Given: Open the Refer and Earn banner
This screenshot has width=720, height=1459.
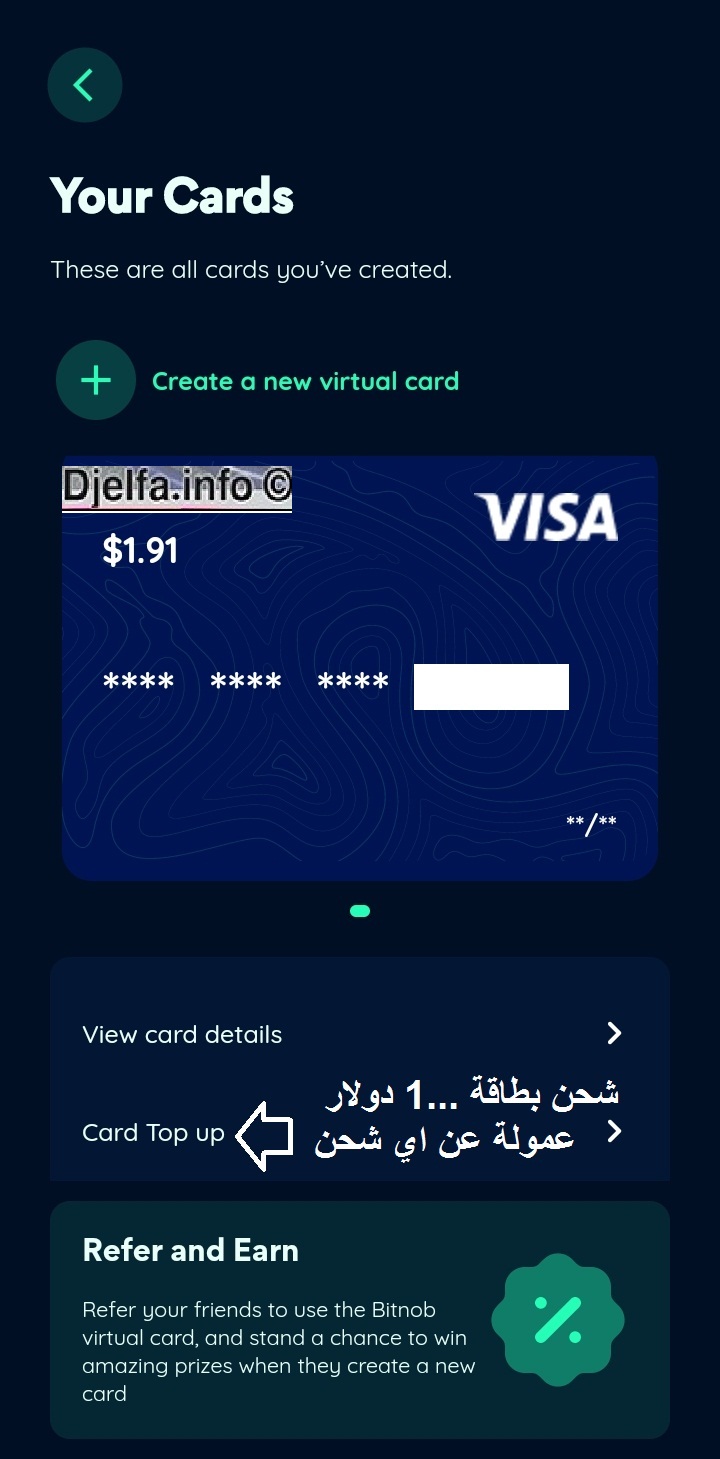Looking at the screenshot, I should (x=359, y=1319).
